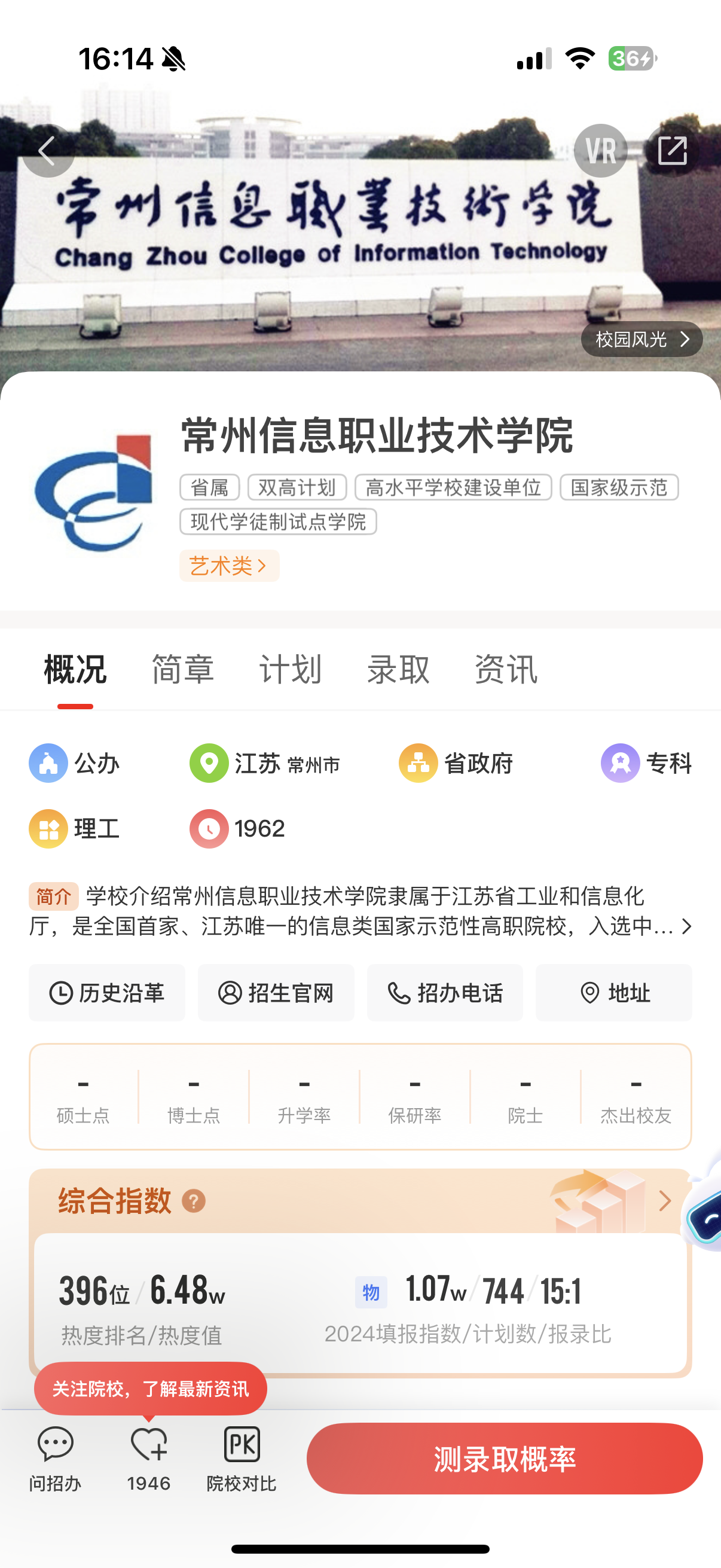Screen dimensions: 721x1568
Task: Show the school 地址 address
Action: (613, 993)
